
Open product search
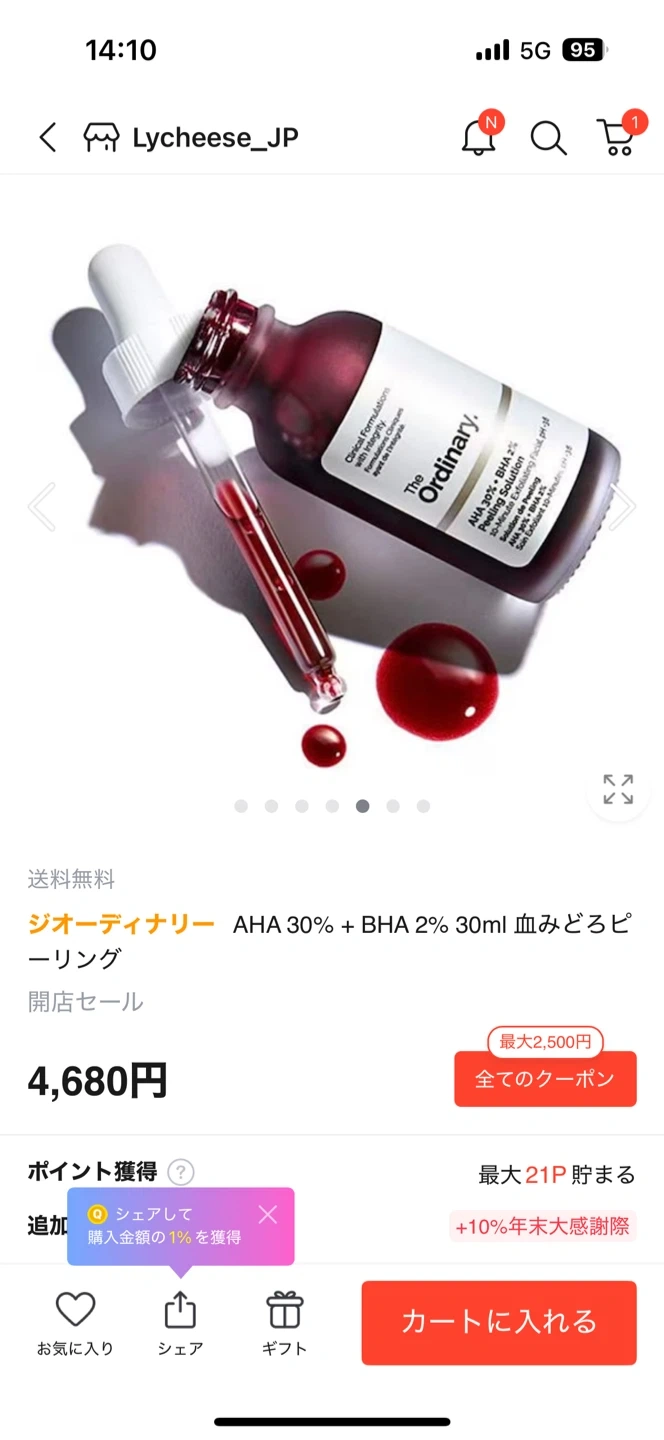tap(548, 138)
